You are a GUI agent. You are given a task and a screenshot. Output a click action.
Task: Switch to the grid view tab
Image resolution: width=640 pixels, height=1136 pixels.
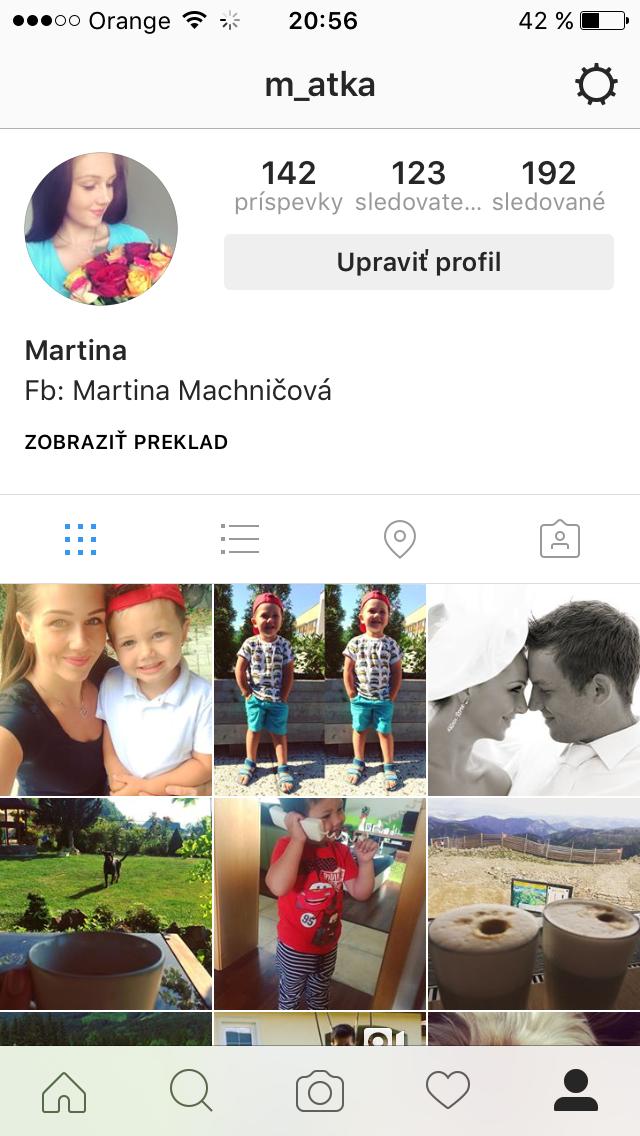[80, 539]
